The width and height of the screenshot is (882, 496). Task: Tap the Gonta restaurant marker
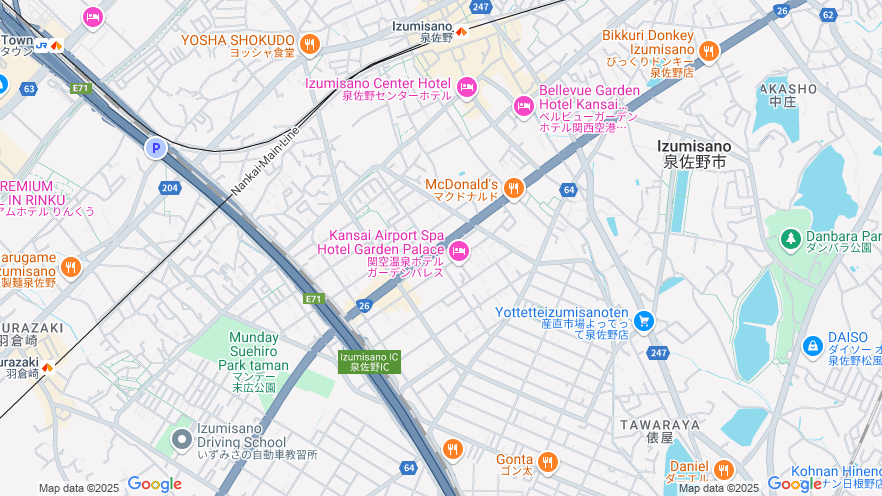pyautogui.click(x=547, y=461)
